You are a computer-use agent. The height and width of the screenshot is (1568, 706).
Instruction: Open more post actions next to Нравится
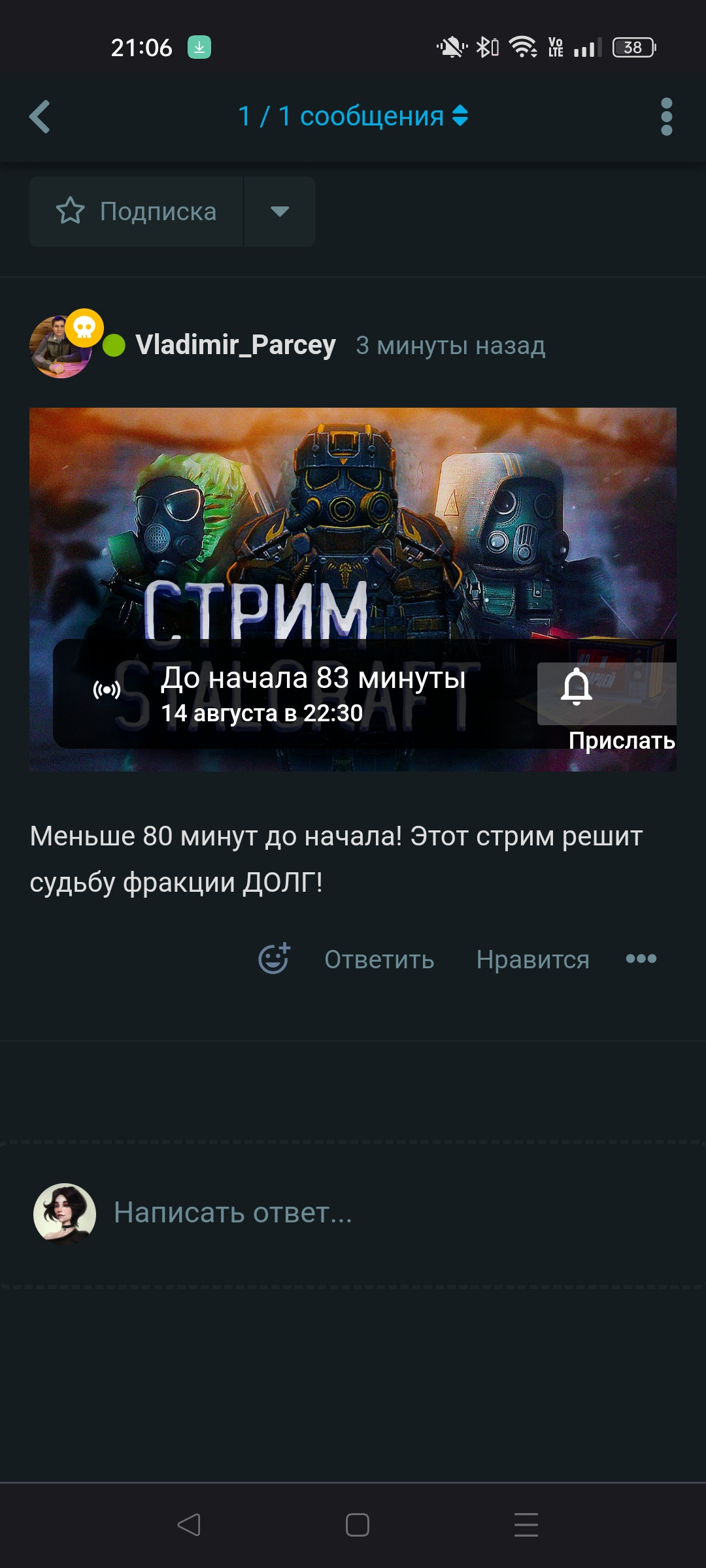pos(641,958)
